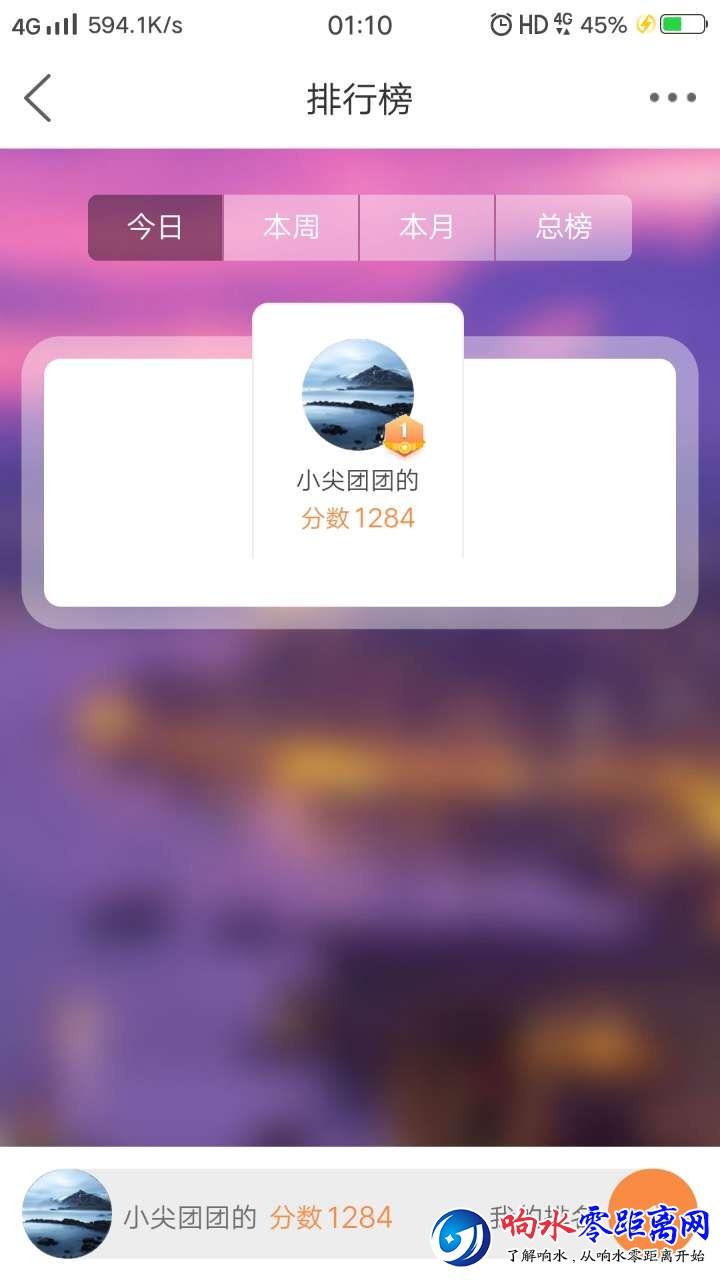Switch to the 本月 ranking tab

coord(427,228)
